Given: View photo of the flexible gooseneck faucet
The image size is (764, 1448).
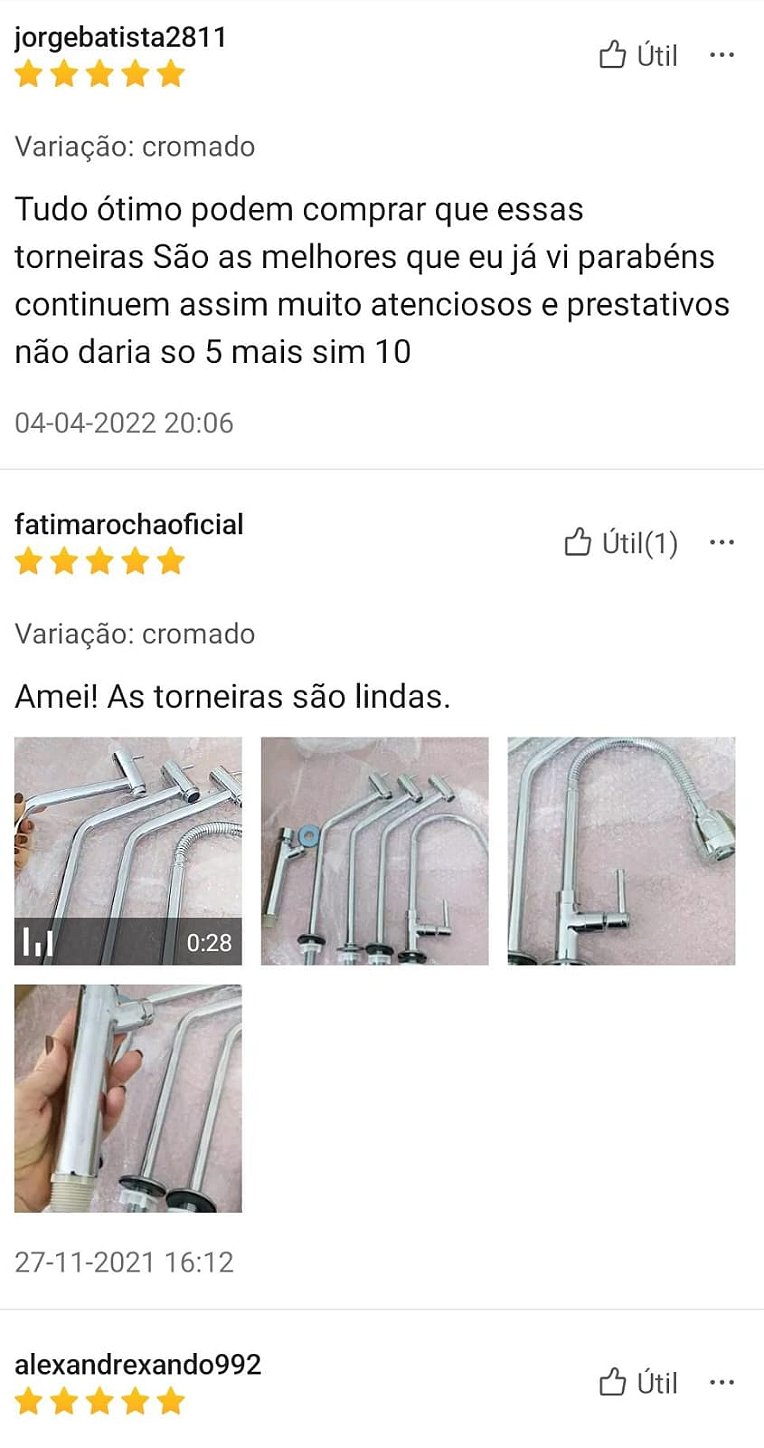Looking at the screenshot, I should [621, 851].
